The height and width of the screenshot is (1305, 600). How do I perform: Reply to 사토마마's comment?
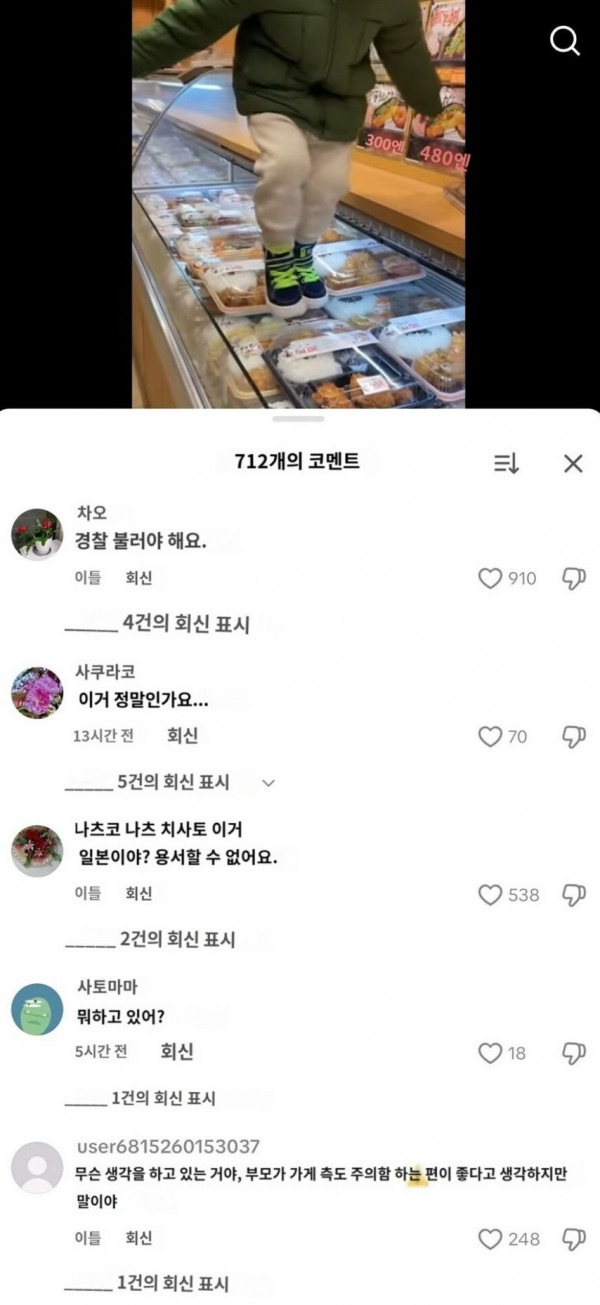[x=176, y=1052]
